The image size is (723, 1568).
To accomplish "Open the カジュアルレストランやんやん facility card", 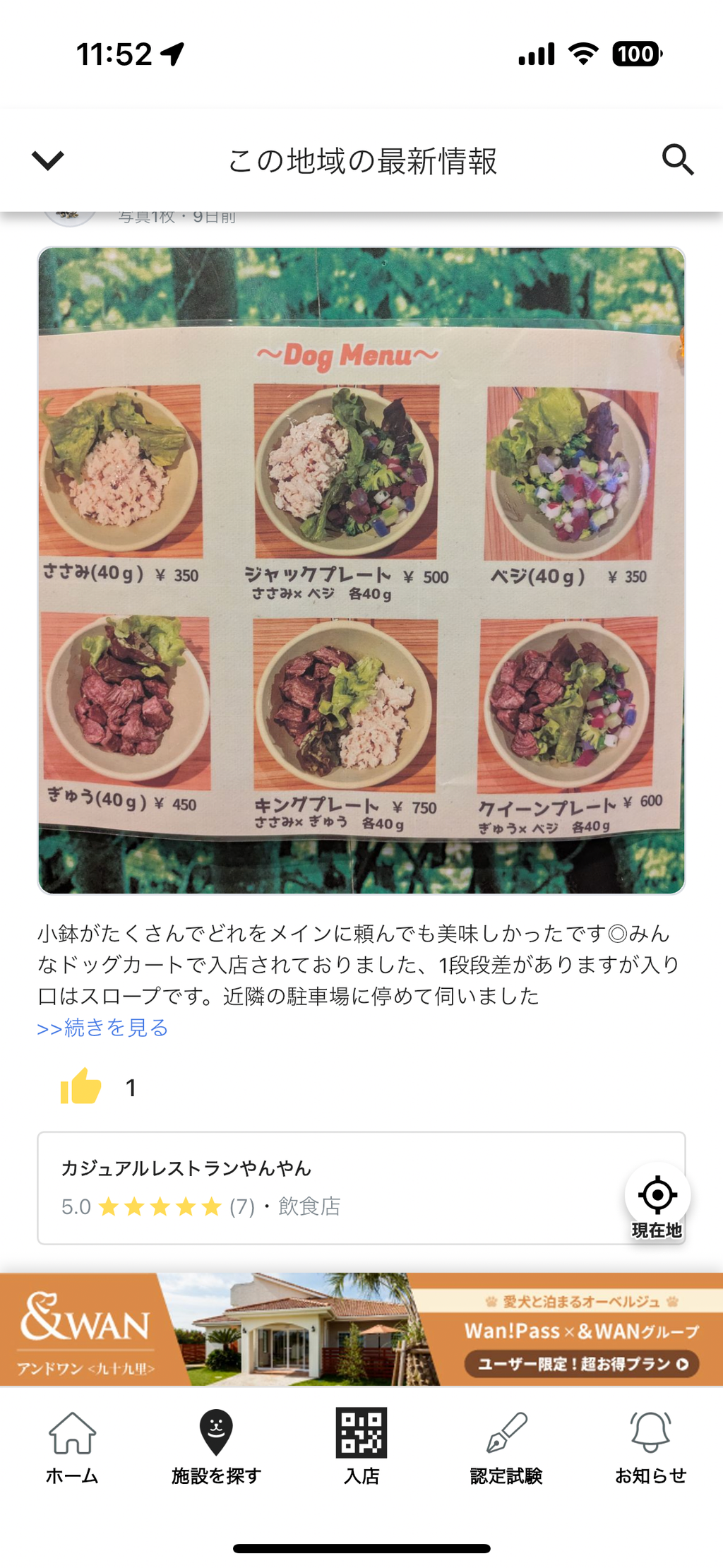I will coord(325,1187).
